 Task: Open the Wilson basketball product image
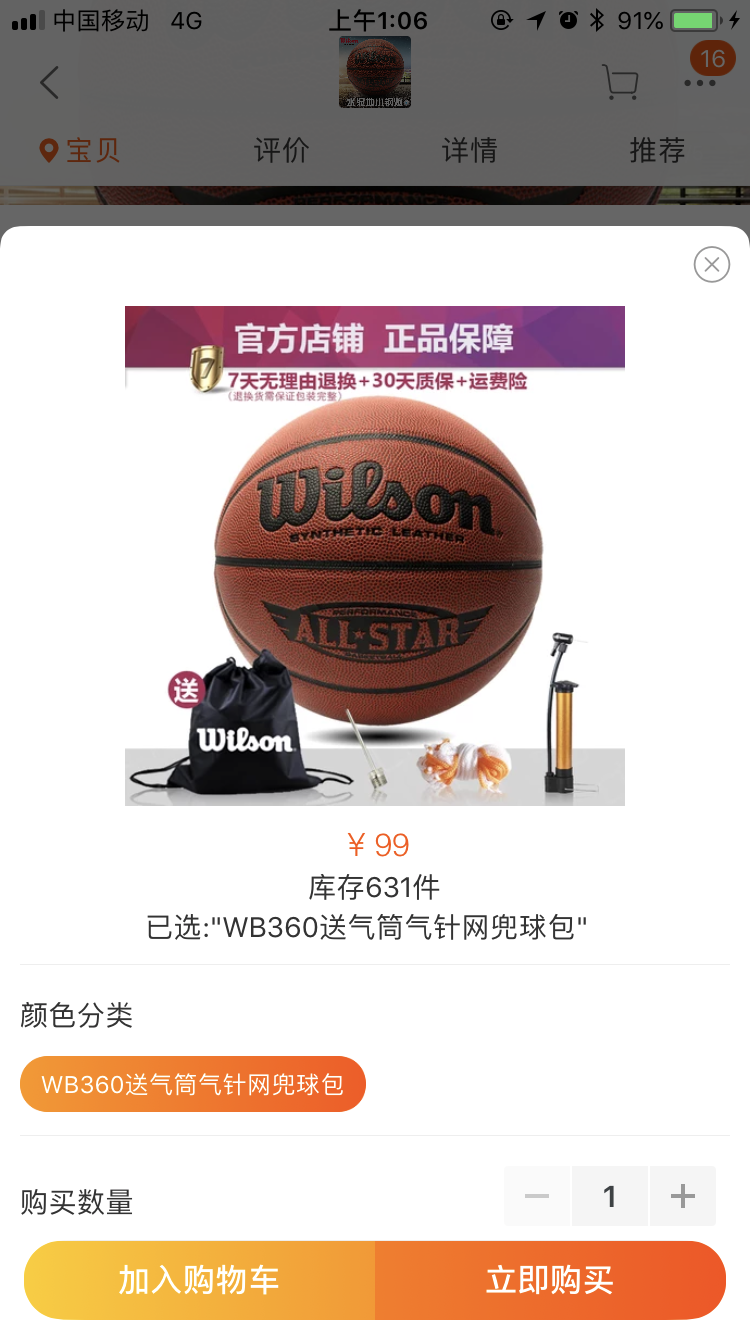(x=375, y=555)
